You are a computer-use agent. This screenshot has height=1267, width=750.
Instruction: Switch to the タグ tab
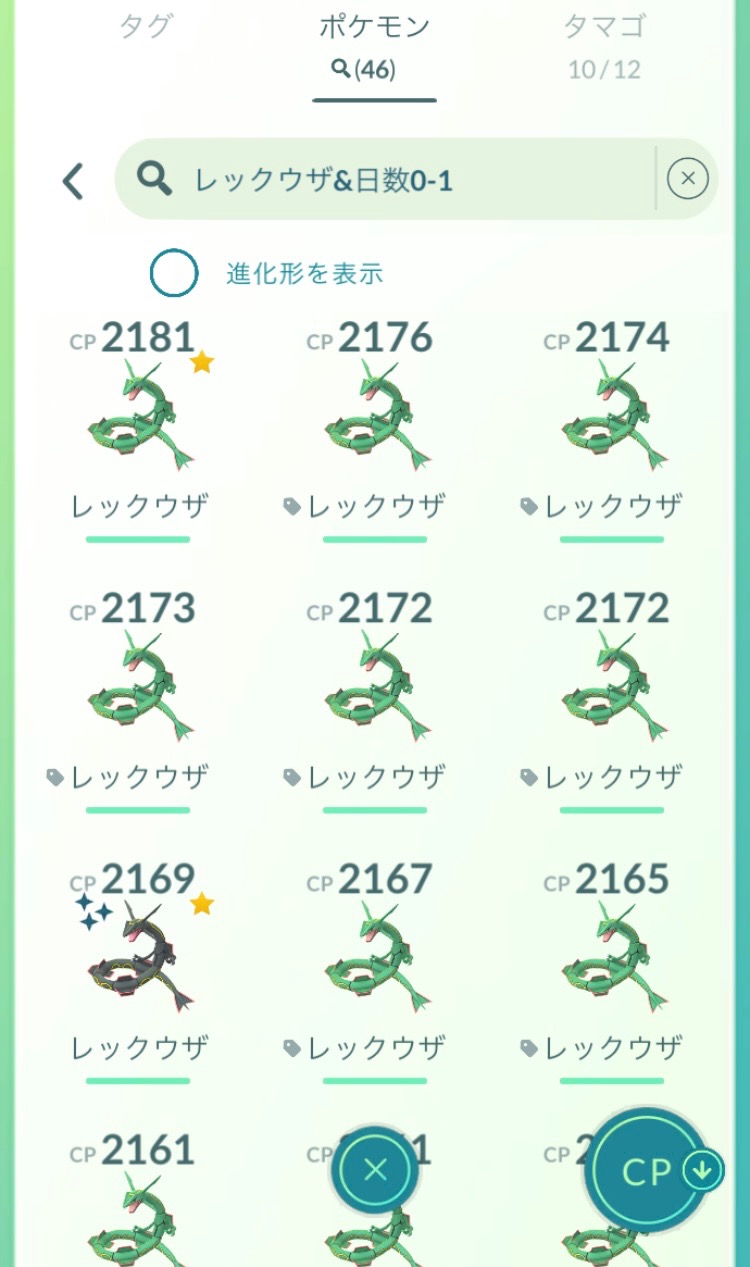(x=145, y=28)
